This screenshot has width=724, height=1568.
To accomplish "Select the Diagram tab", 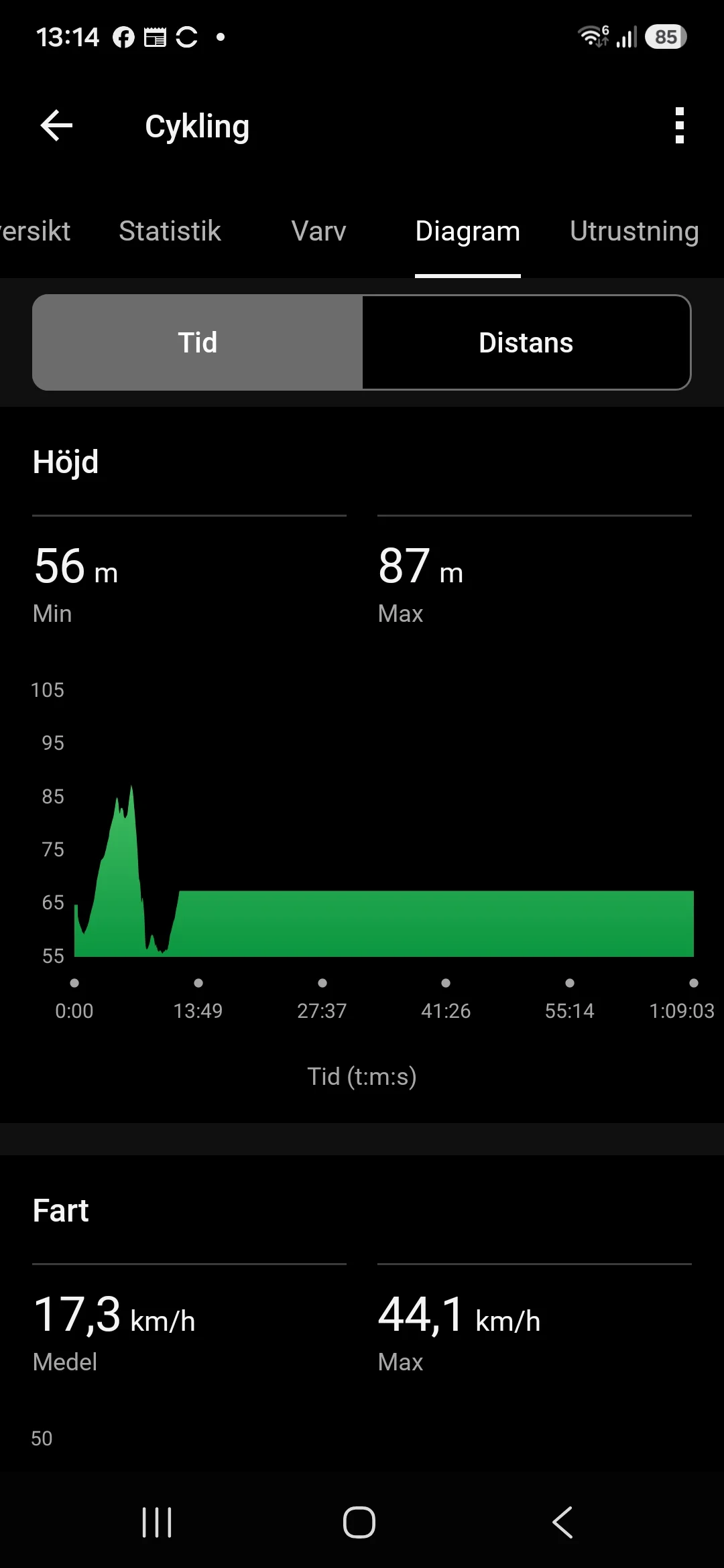I will (x=468, y=231).
